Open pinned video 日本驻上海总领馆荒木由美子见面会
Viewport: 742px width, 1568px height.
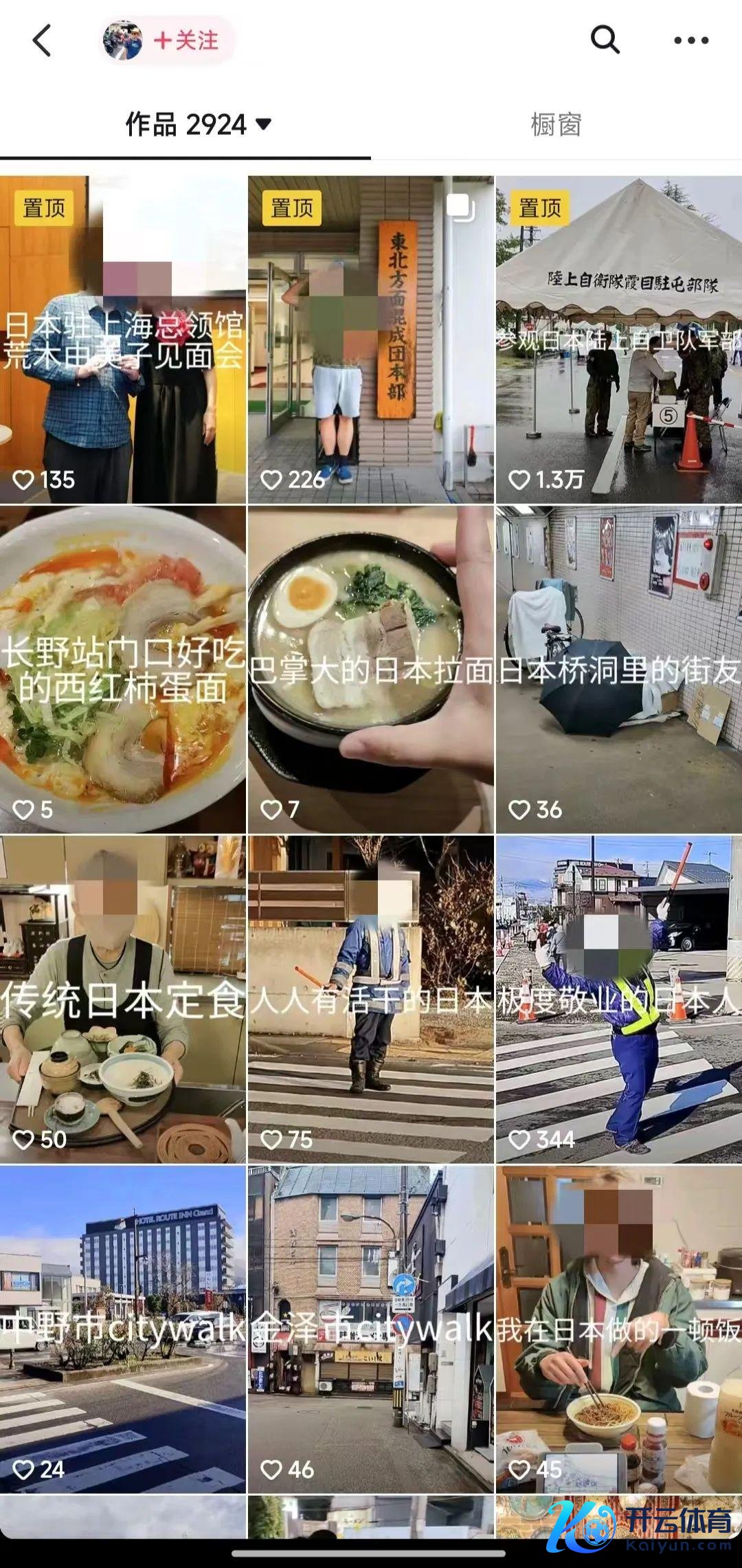[122, 339]
